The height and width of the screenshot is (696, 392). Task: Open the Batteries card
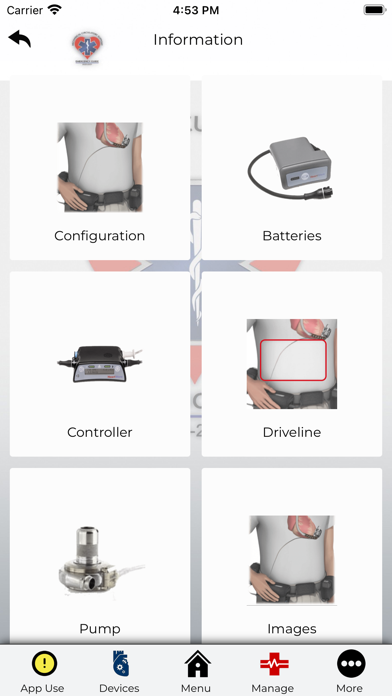[x=292, y=168]
